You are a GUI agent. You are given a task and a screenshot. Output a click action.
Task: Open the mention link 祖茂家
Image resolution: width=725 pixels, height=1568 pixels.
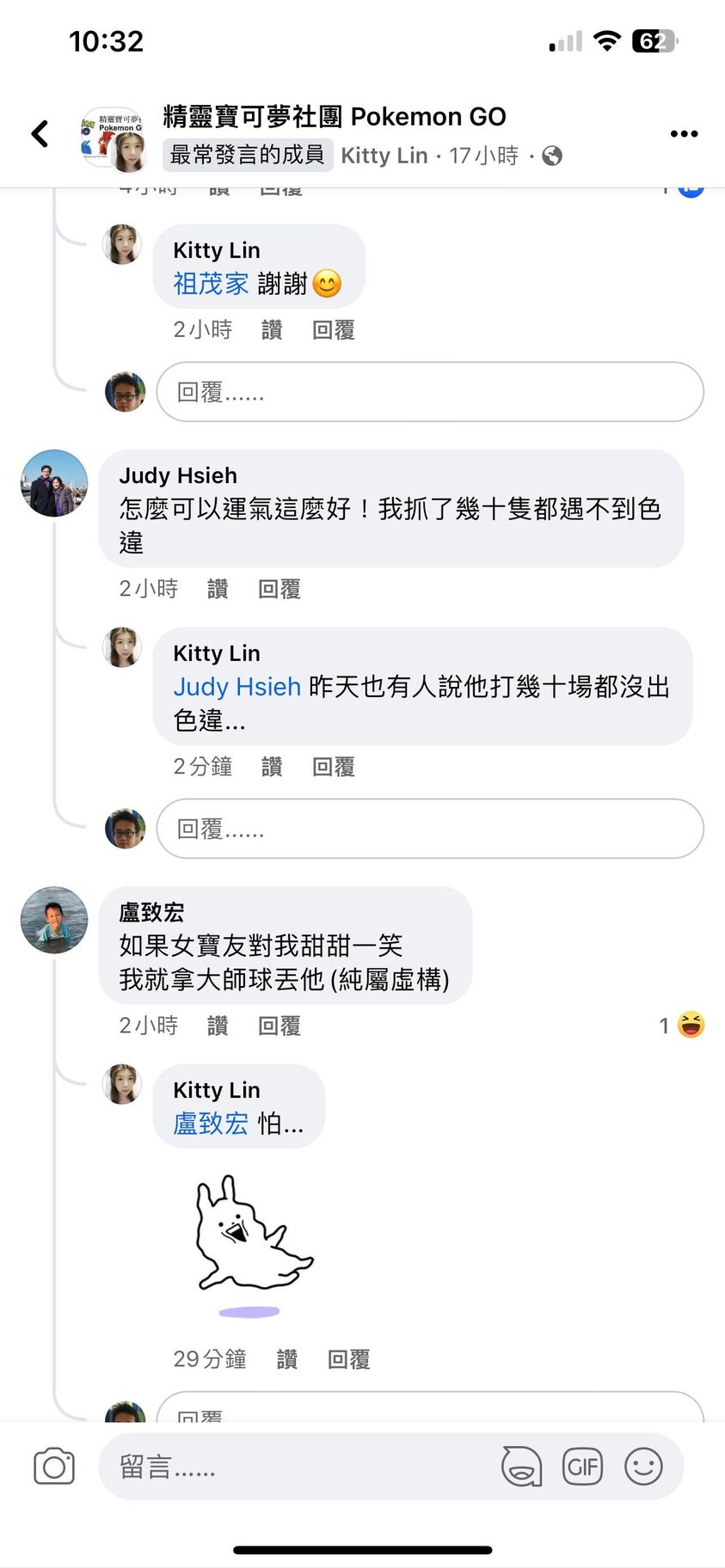(x=211, y=284)
